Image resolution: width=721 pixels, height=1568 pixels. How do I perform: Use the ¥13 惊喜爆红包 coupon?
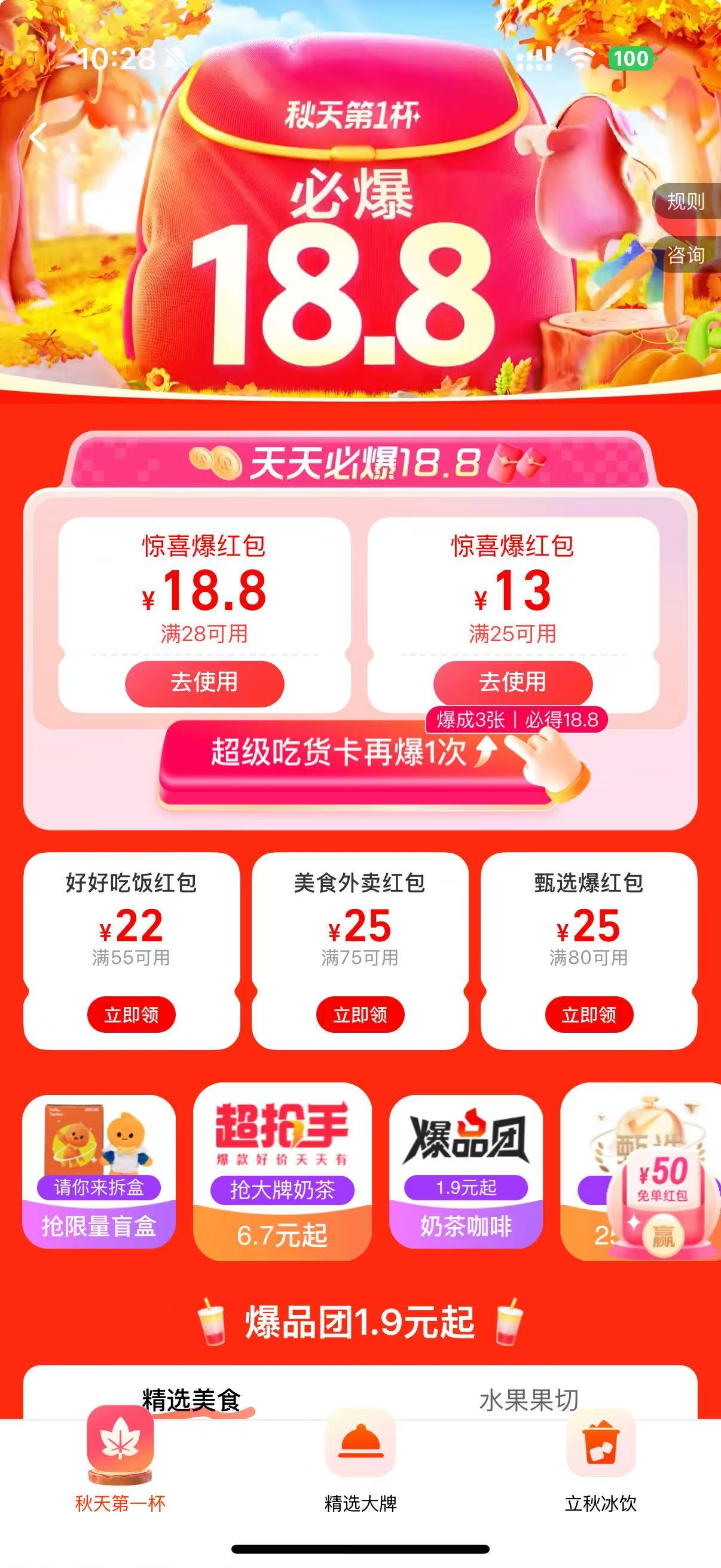pos(512,682)
